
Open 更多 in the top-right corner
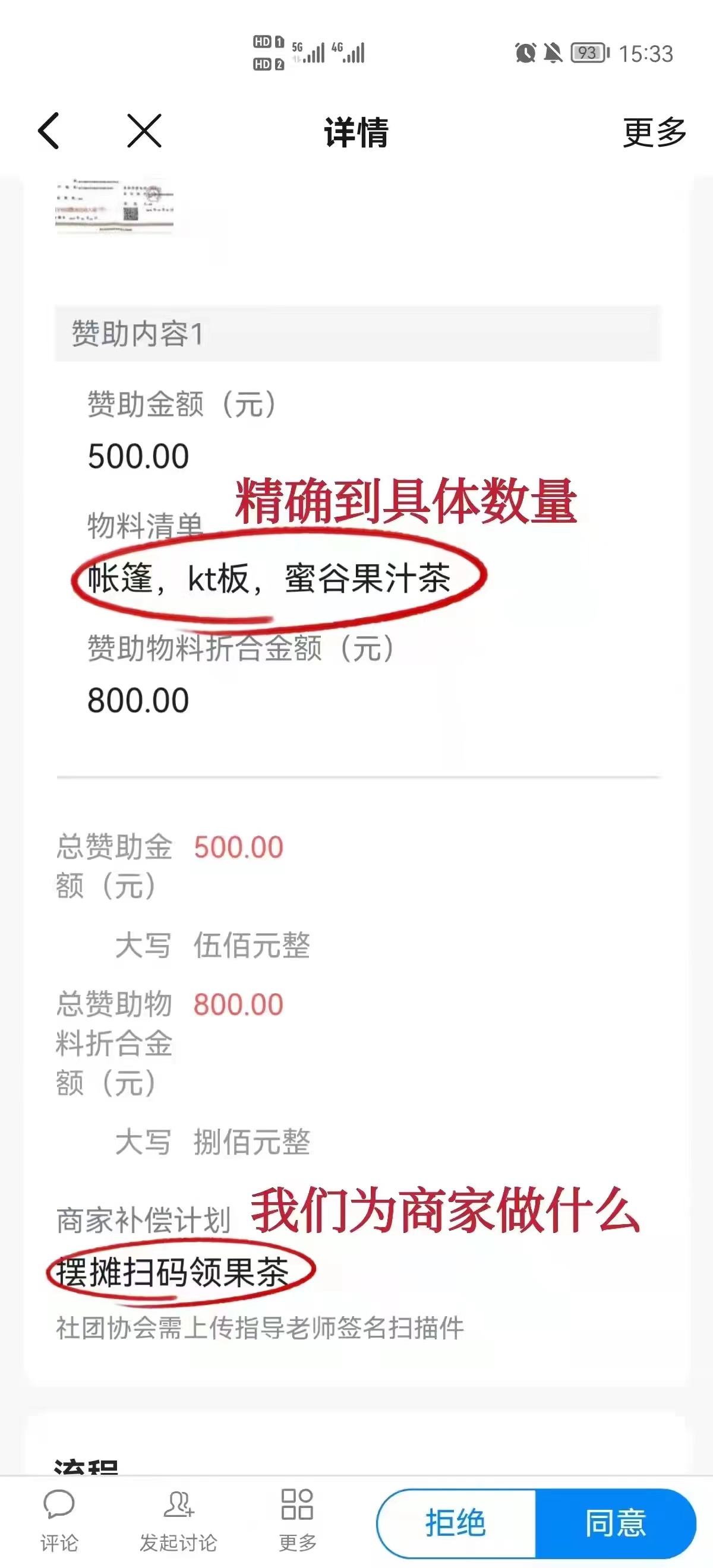coord(654,132)
